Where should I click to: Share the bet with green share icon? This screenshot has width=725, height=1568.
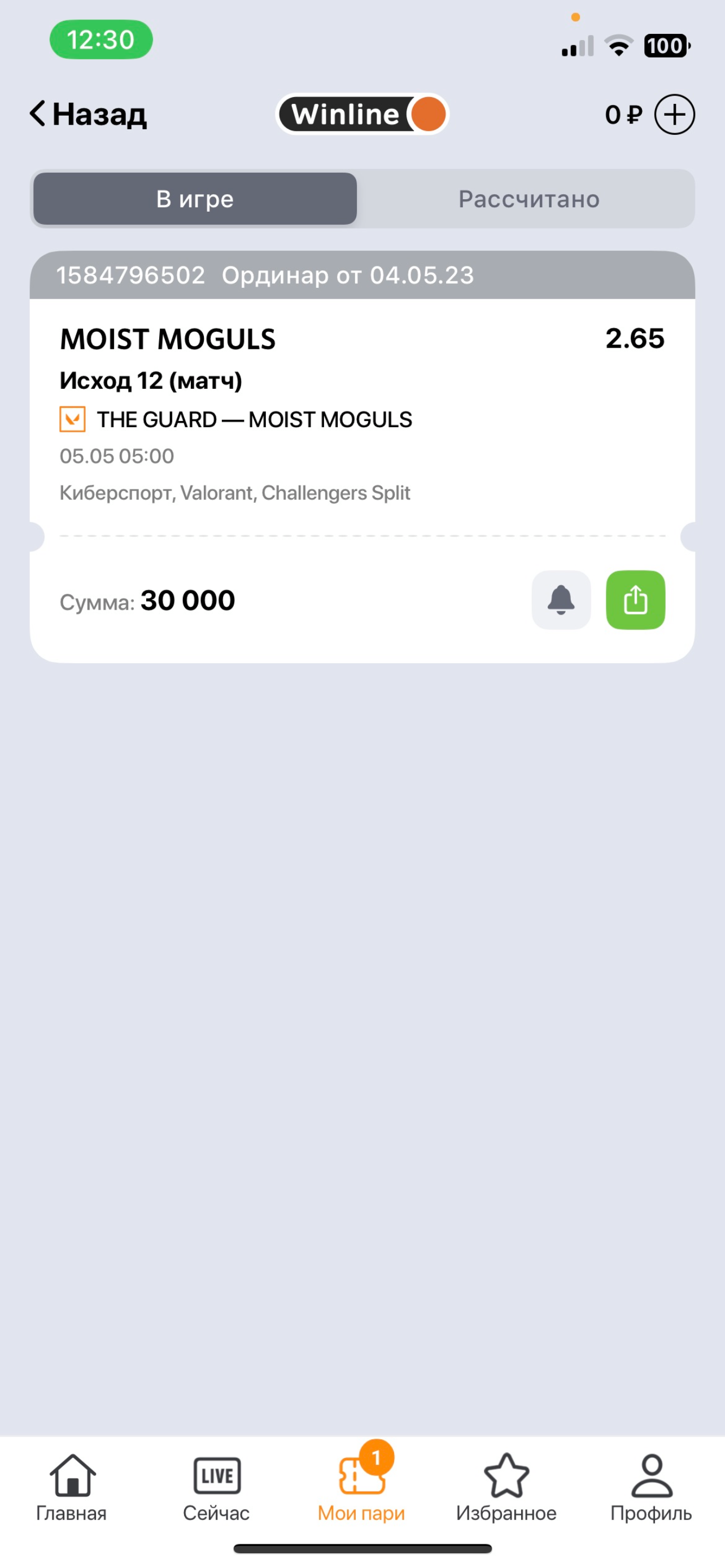click(x=635, y=600)
